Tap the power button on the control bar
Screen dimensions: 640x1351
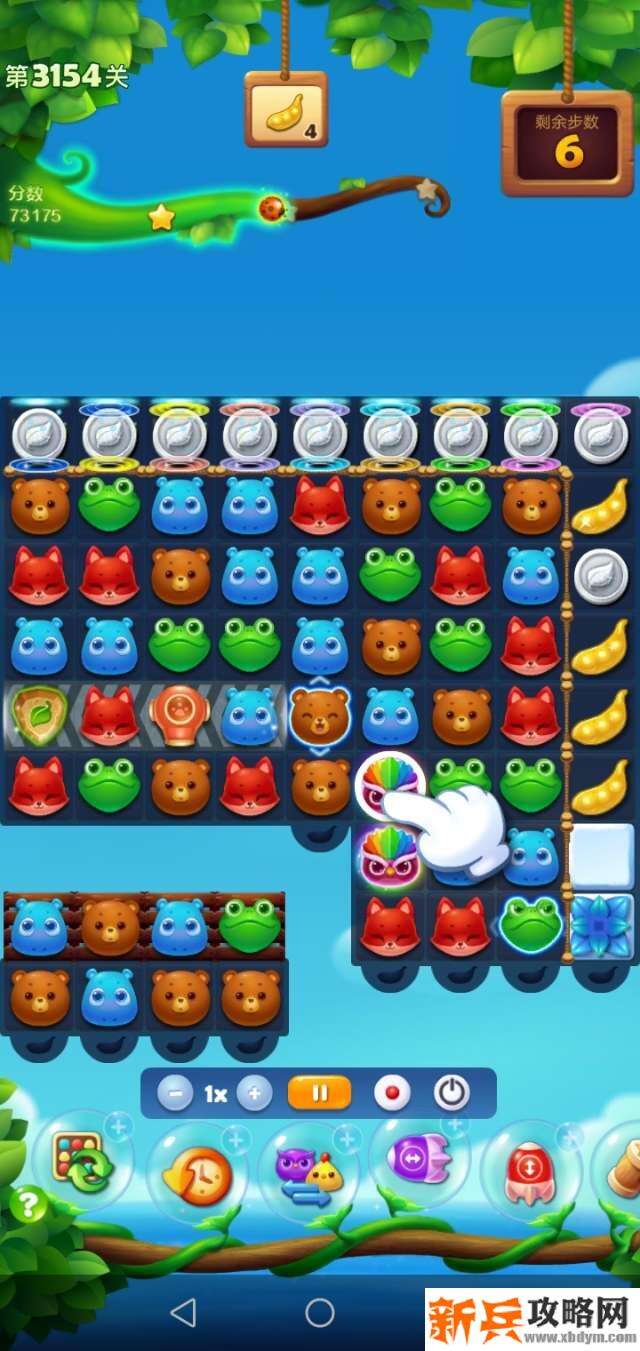(452, 1094)
